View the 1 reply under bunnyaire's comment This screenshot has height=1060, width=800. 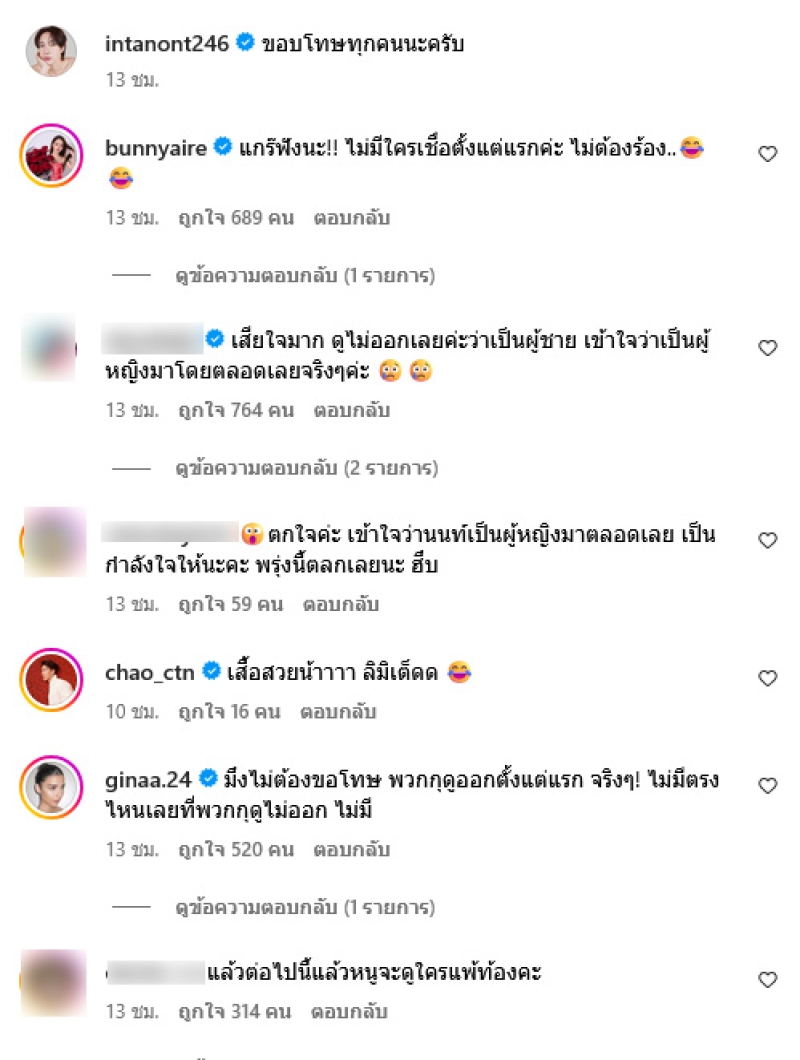305,275
